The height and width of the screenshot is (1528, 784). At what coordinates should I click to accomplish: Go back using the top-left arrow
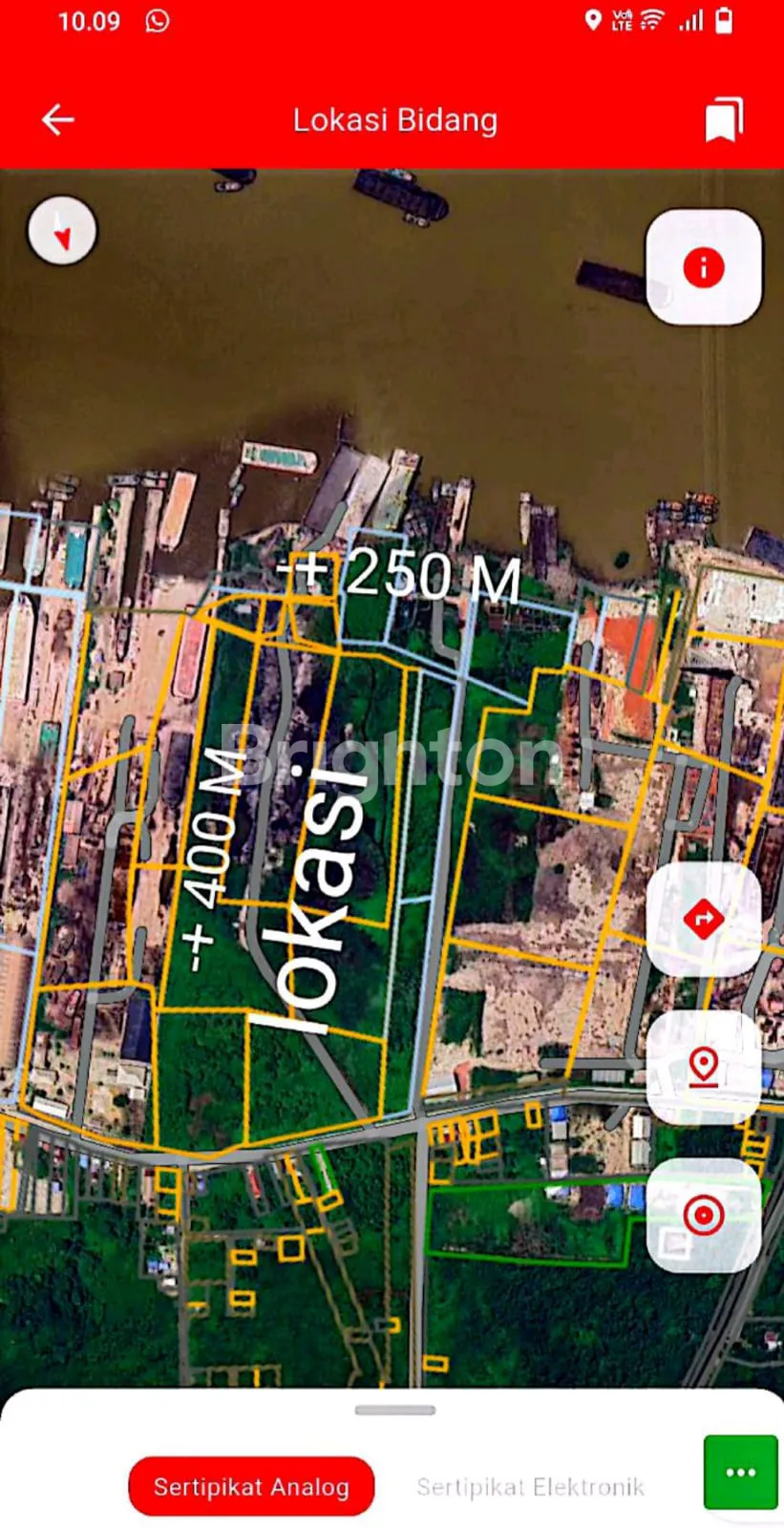(58, 120)
